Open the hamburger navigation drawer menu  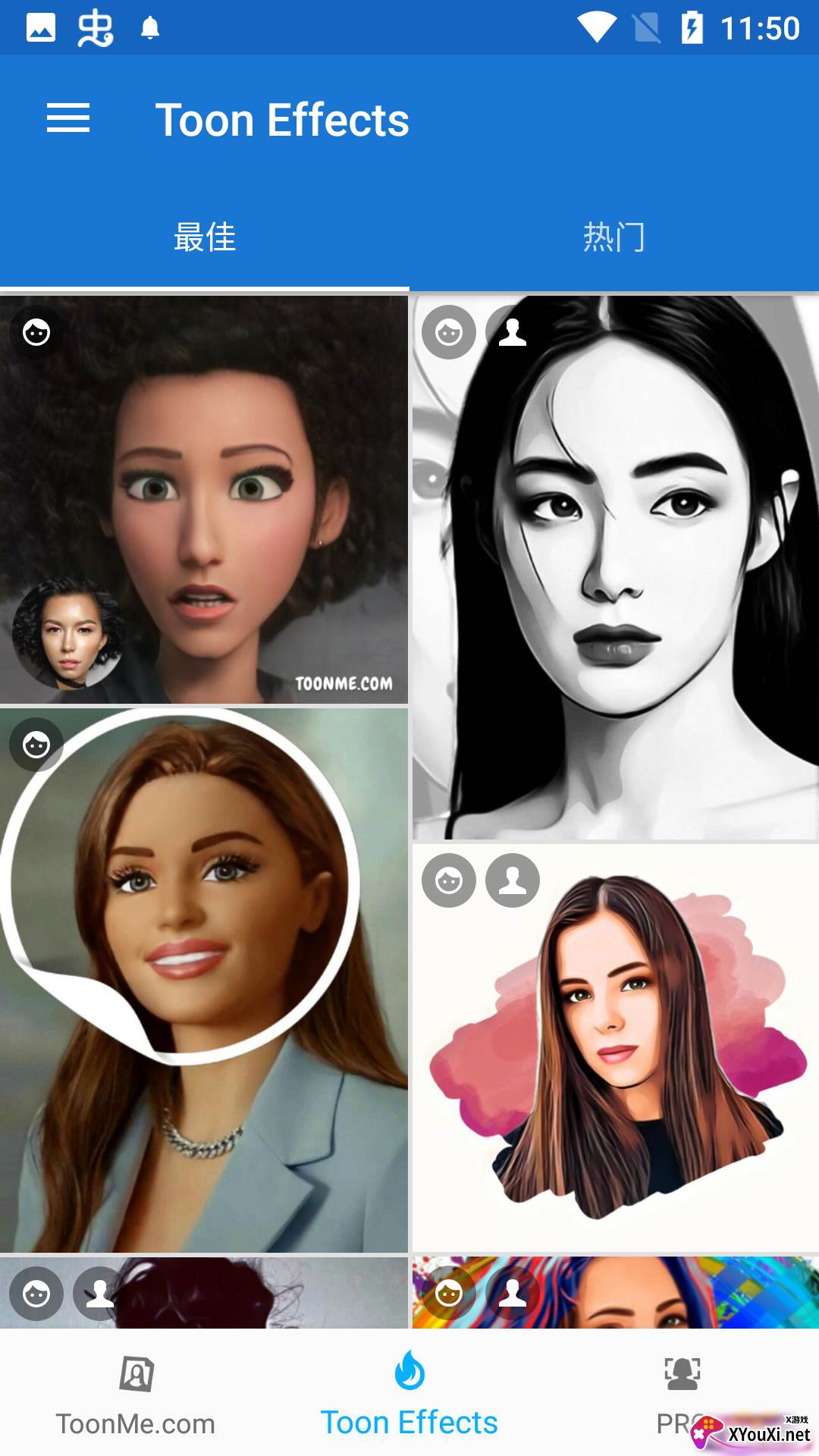[x=68, y=118]
